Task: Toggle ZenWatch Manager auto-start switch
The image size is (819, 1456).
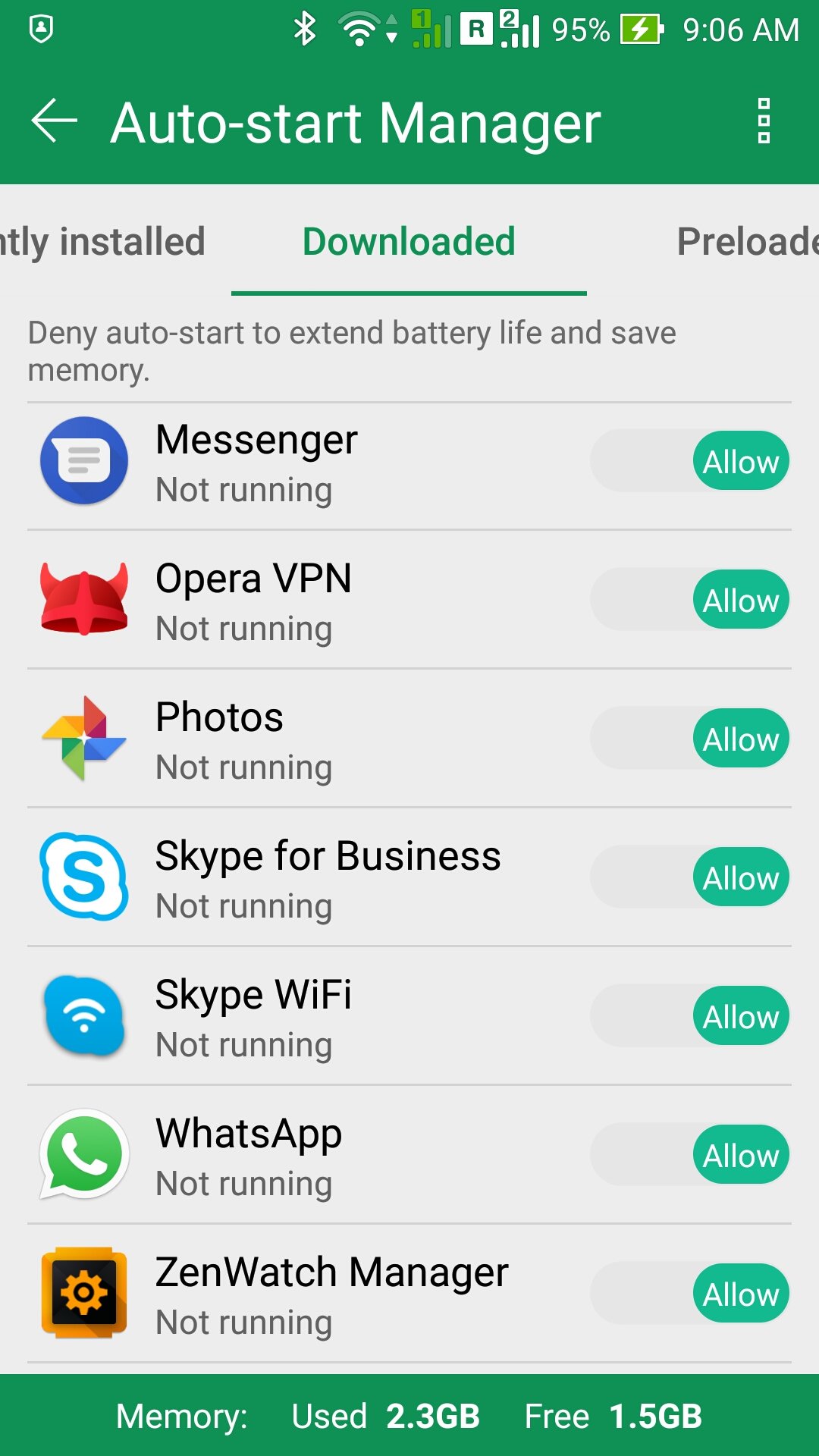Action: (x=690, y=1294)
